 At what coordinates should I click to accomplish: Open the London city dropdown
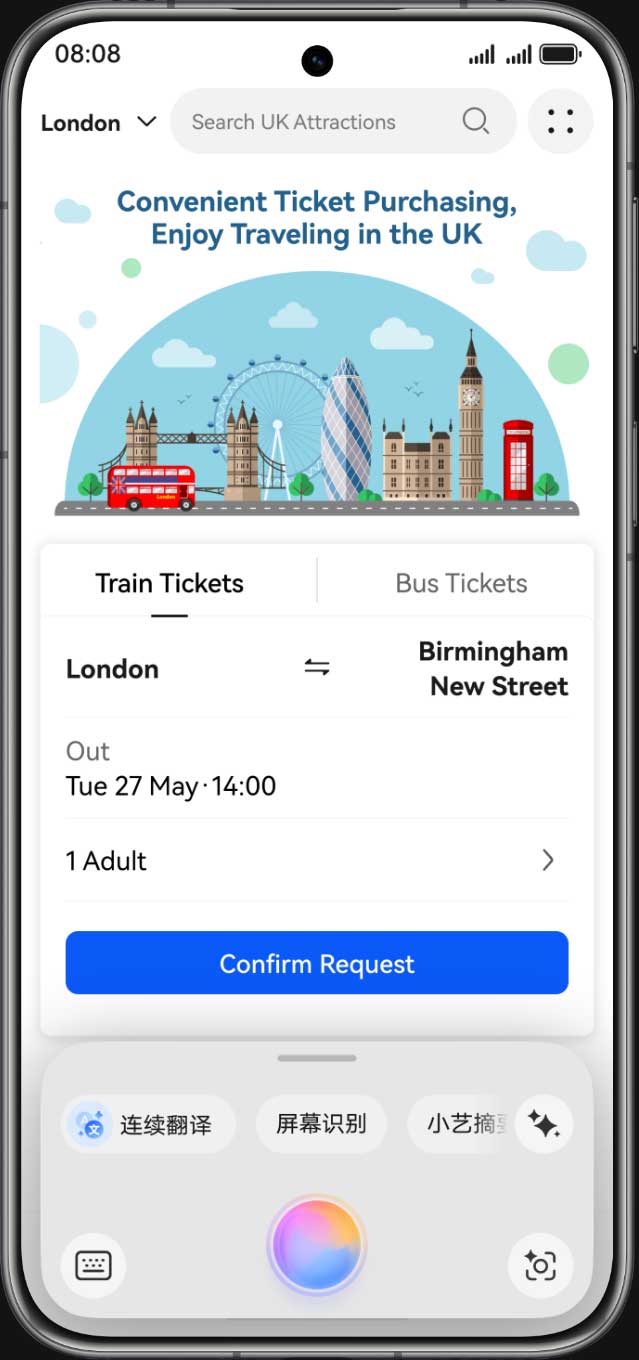tap(98, 122)
